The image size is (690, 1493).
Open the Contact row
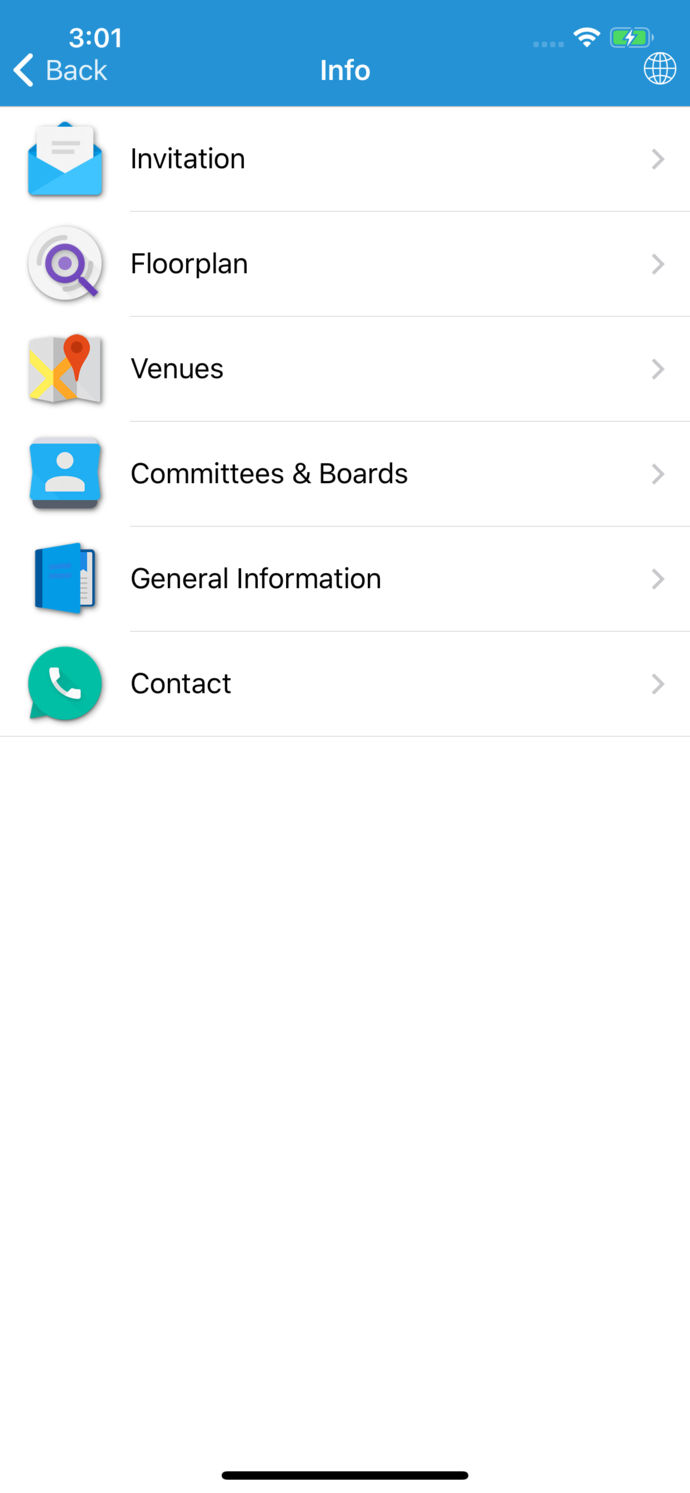tap(345, 684)
